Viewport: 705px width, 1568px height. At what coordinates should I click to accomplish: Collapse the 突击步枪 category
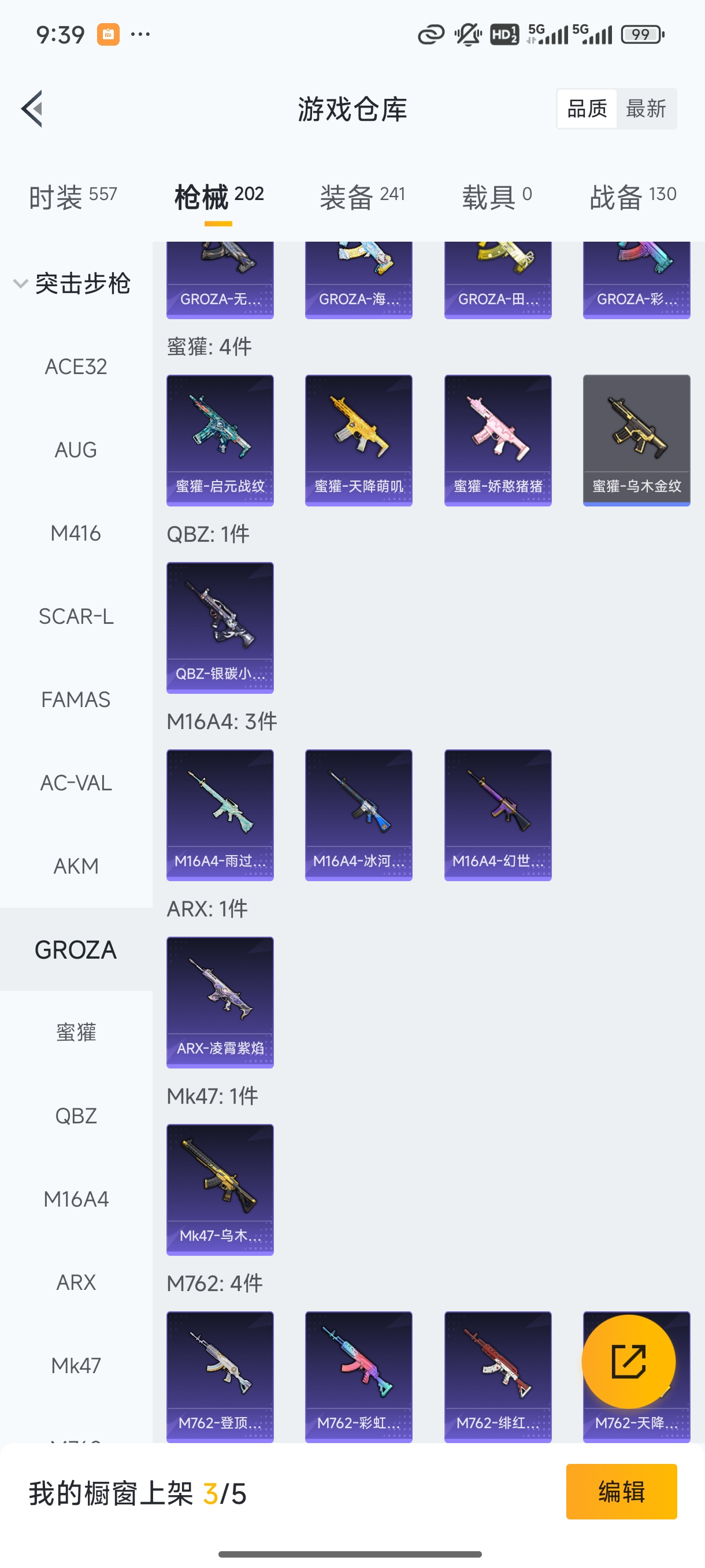tap(72, 284)
